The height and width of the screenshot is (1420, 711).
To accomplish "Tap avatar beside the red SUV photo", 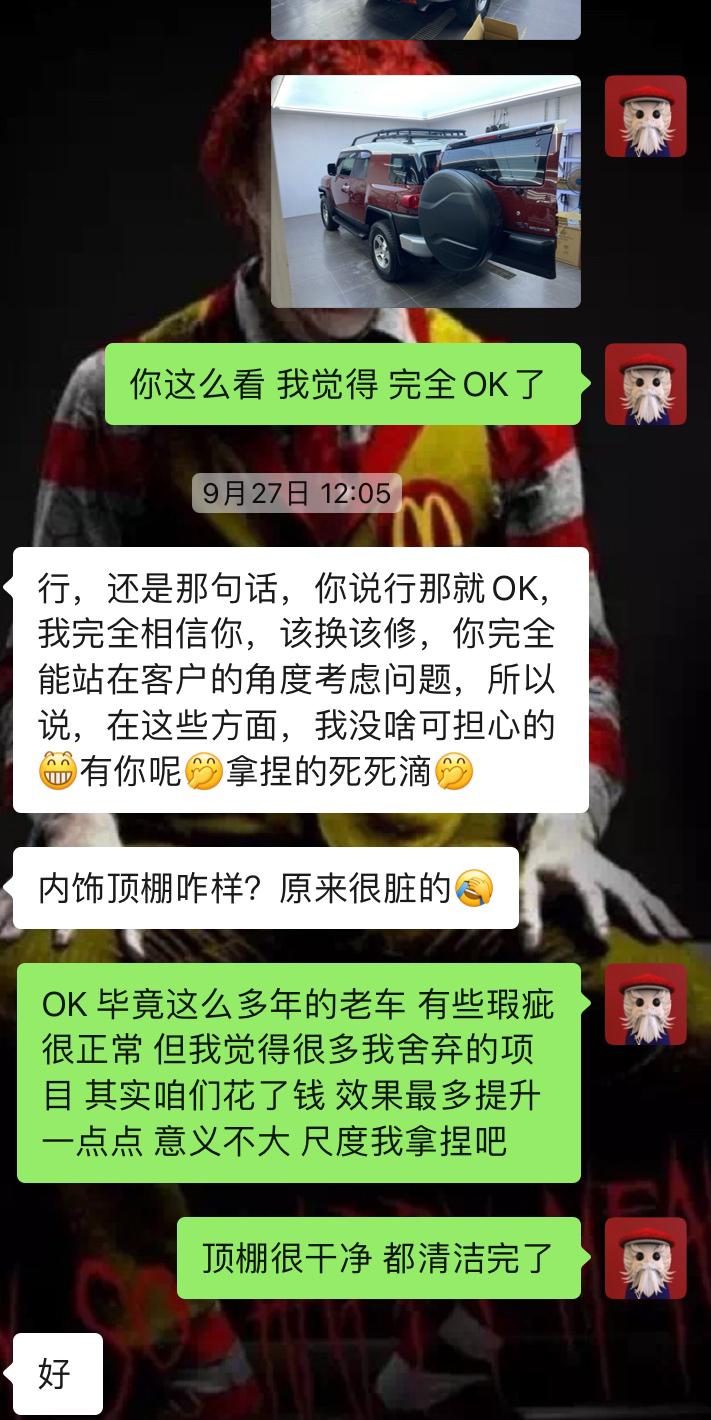I will click(x=646, y=116).
